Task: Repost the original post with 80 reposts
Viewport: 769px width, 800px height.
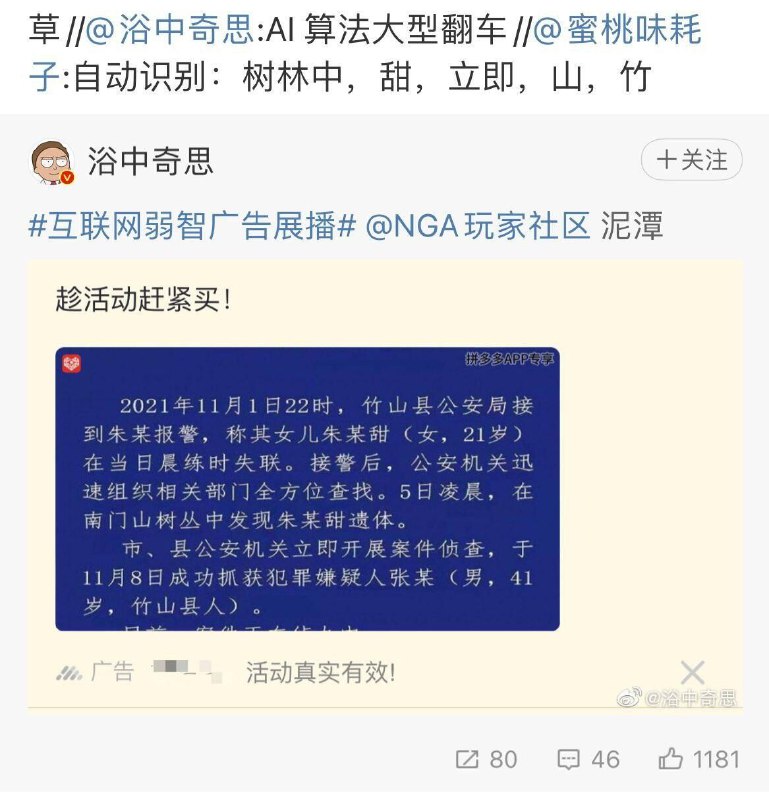Action: click(486, 759)
